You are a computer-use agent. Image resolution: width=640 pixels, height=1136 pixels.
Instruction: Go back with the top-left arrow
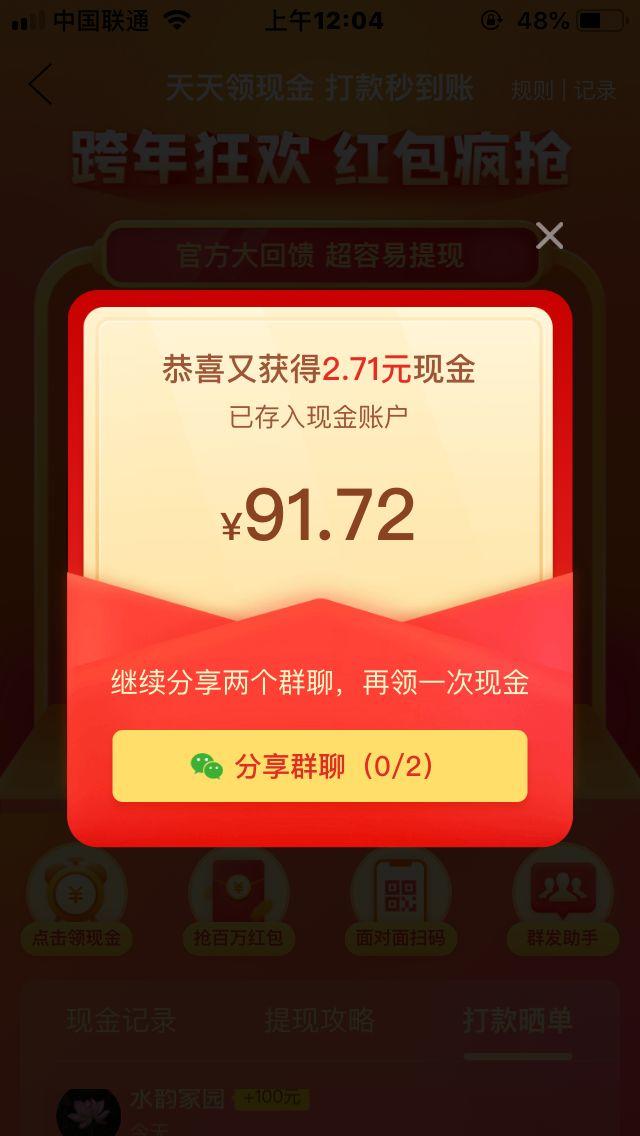[40, 84]
